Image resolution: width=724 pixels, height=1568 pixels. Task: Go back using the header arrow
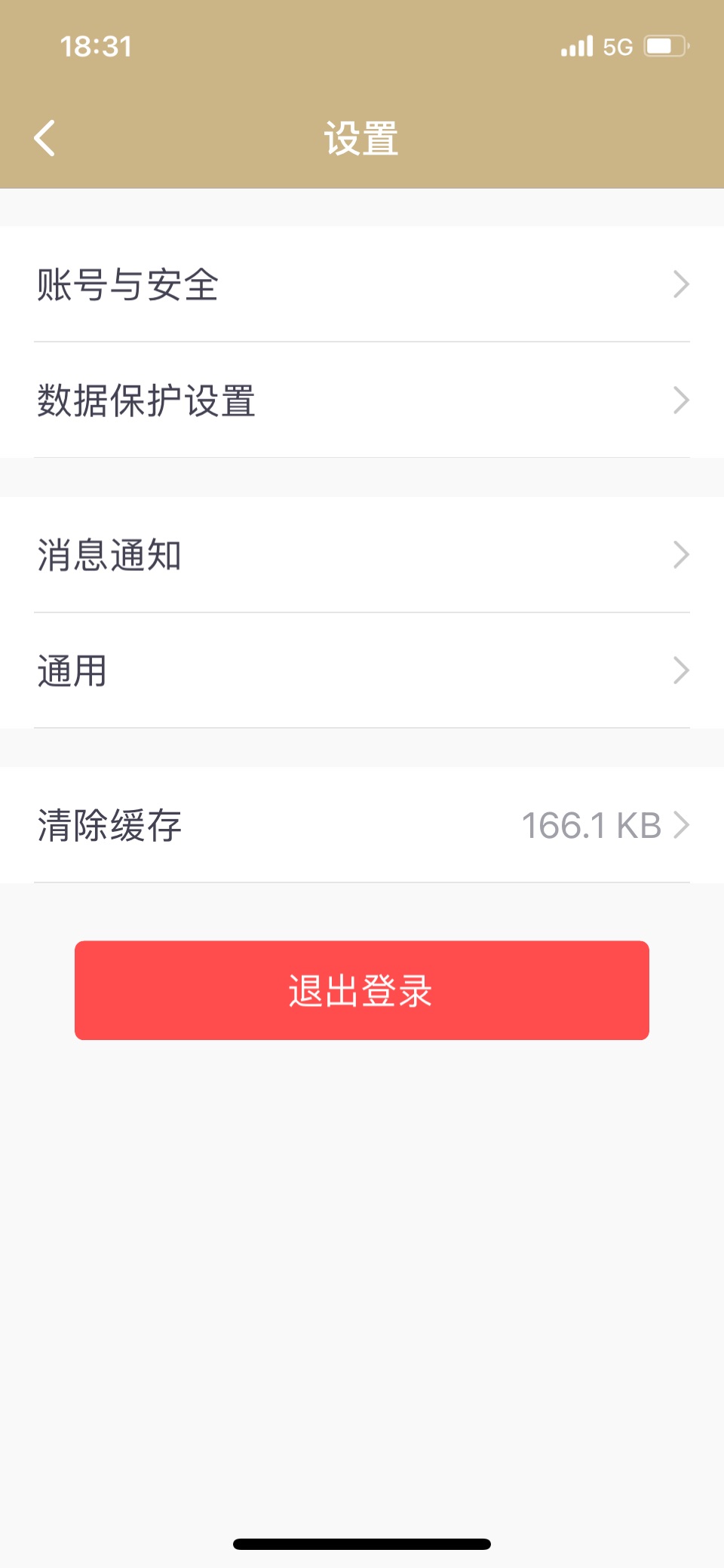point(45,139)
